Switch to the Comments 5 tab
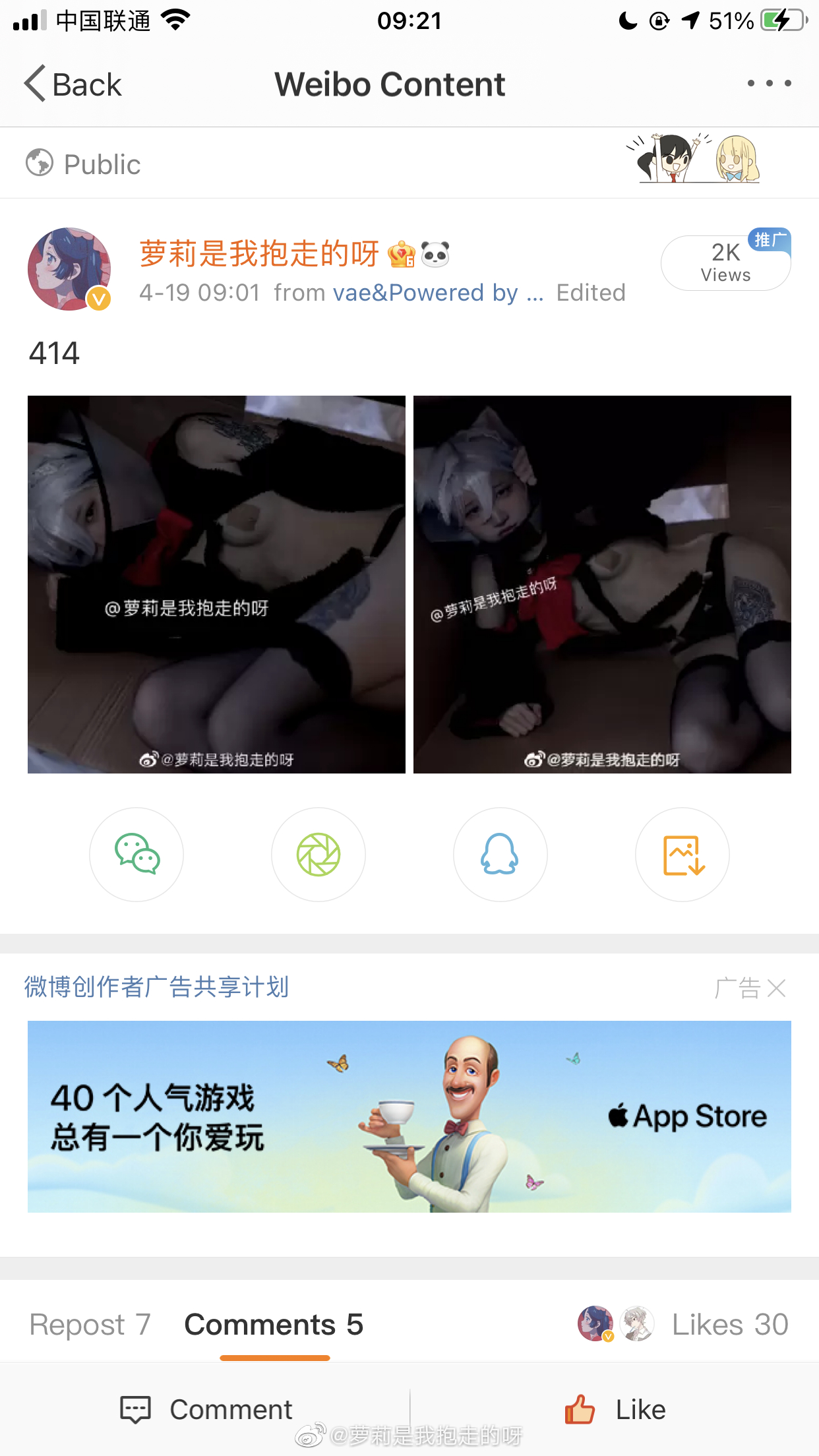The width and height of the screenshot is (819, 1456). coord(274,1324)
